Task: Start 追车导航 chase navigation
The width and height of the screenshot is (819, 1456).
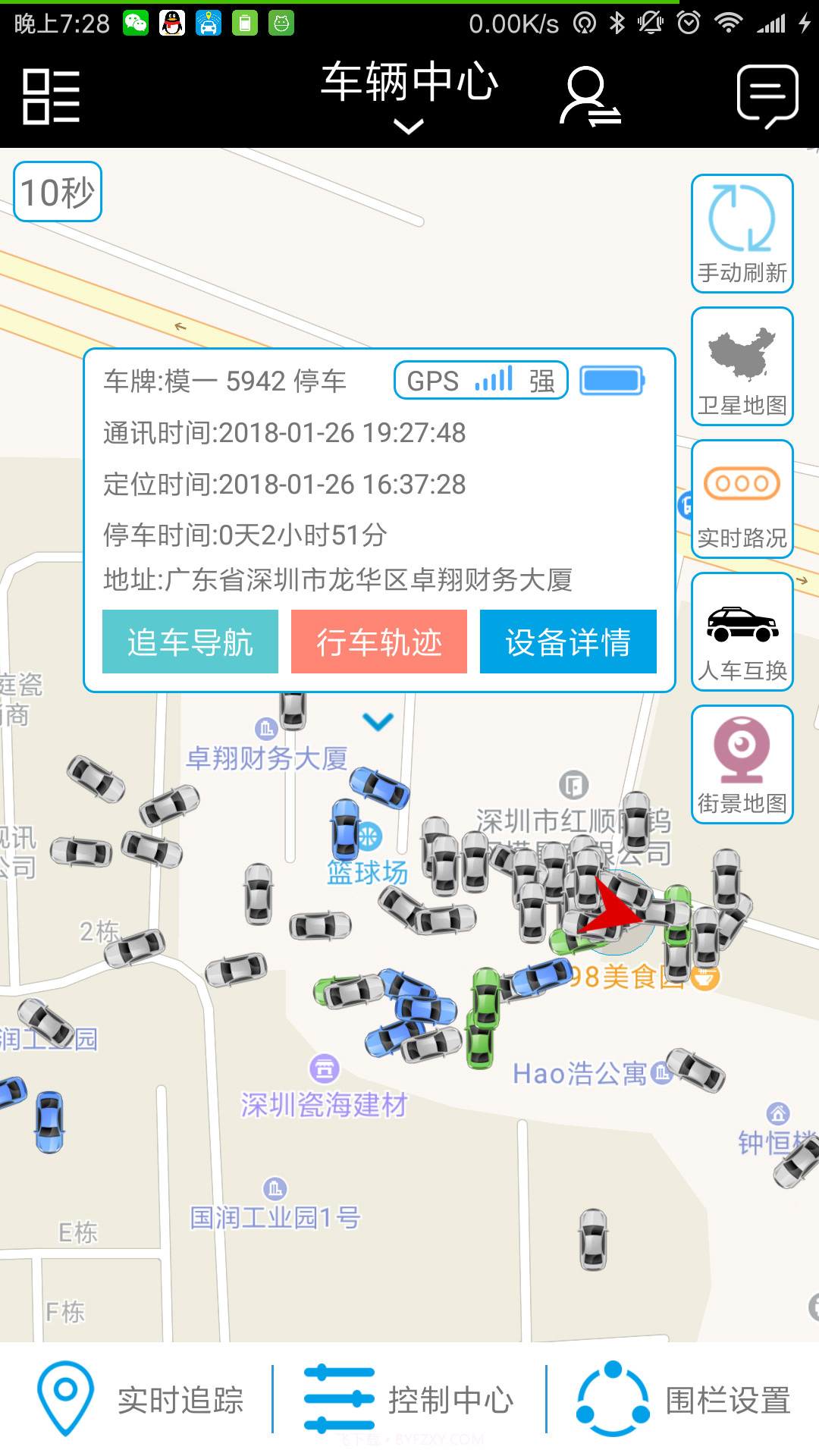Action: point(190,642)
